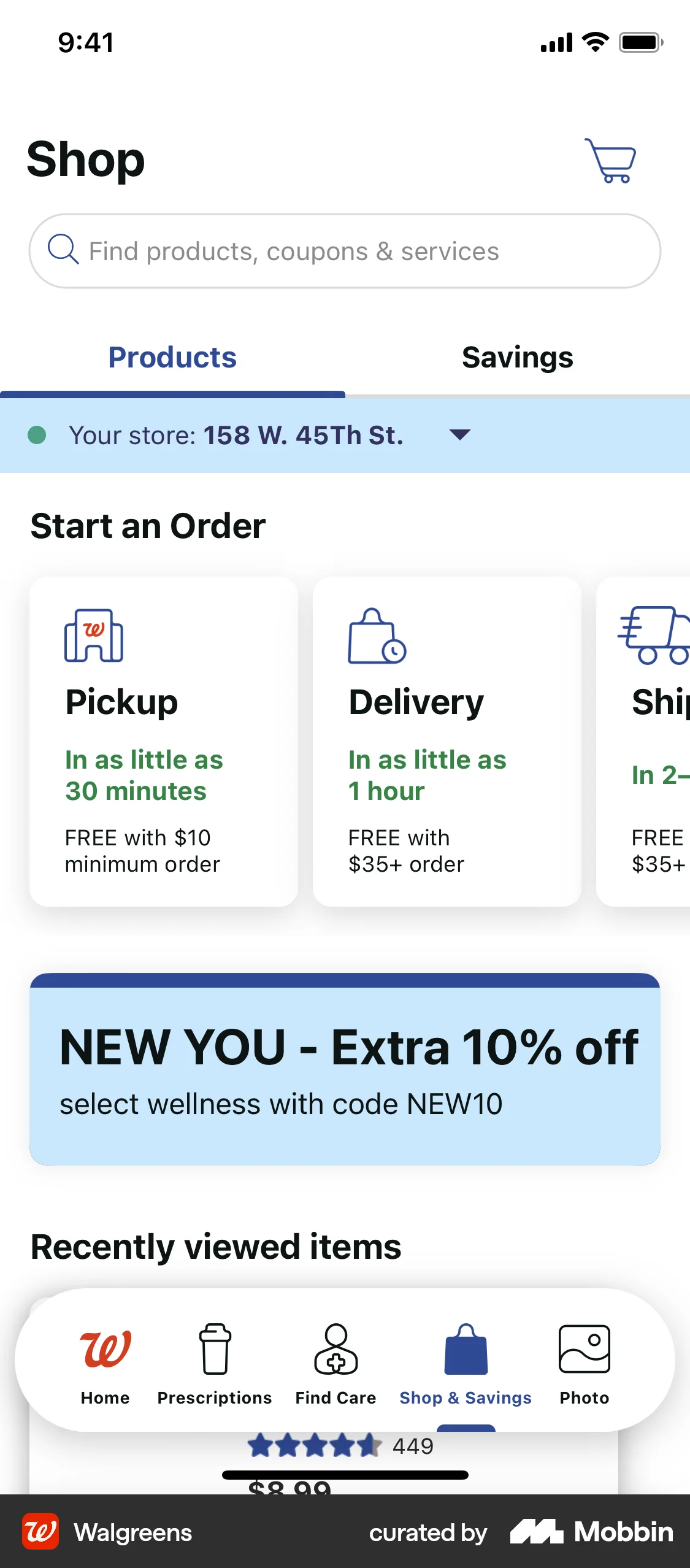Open the Photo icon

[x=584, y=1347]
